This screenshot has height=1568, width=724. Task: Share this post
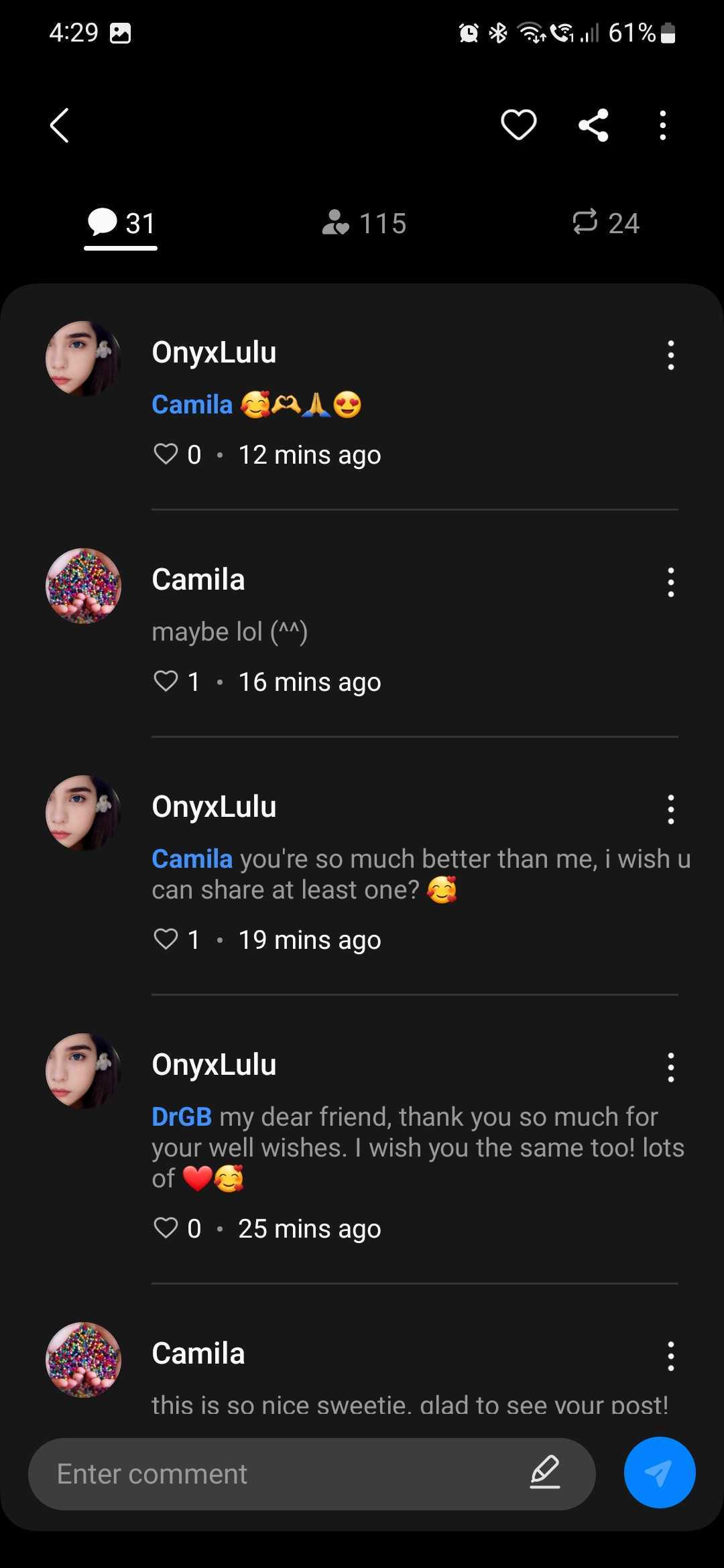point(593,125)
